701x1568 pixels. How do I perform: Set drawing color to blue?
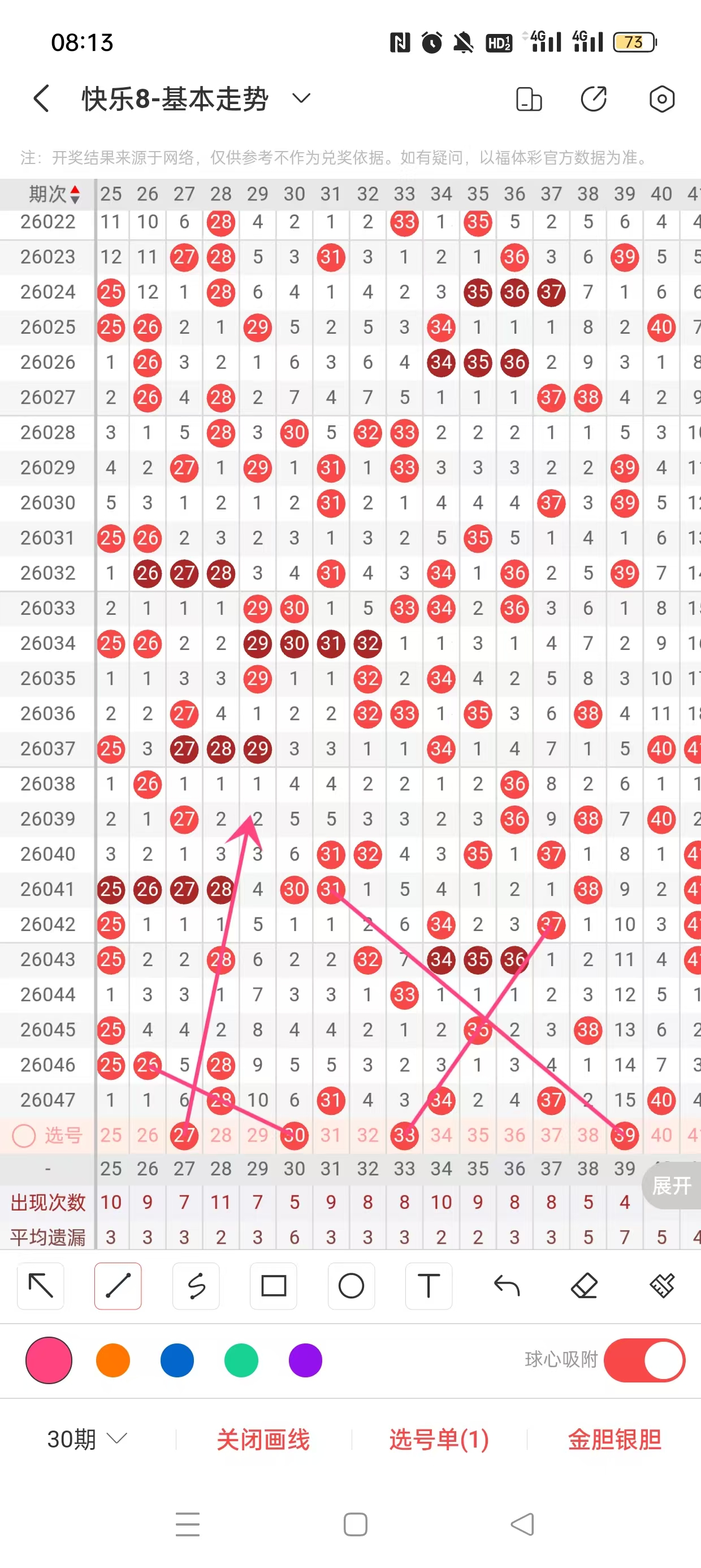[177, 1360]
